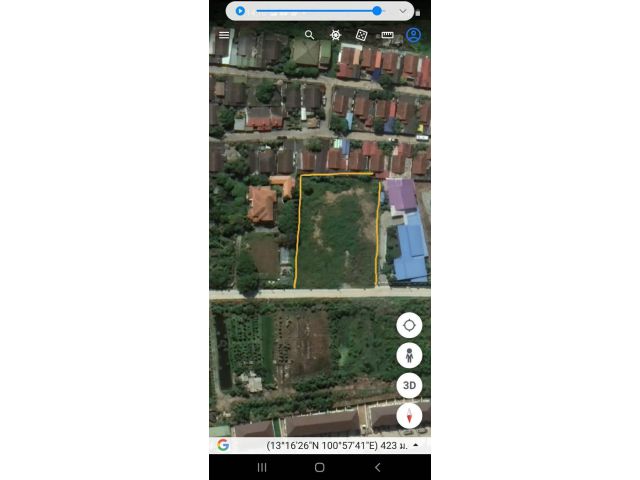Center the map on my location
This screenshot has width=640, height=480.
click(x=409, y=325)
